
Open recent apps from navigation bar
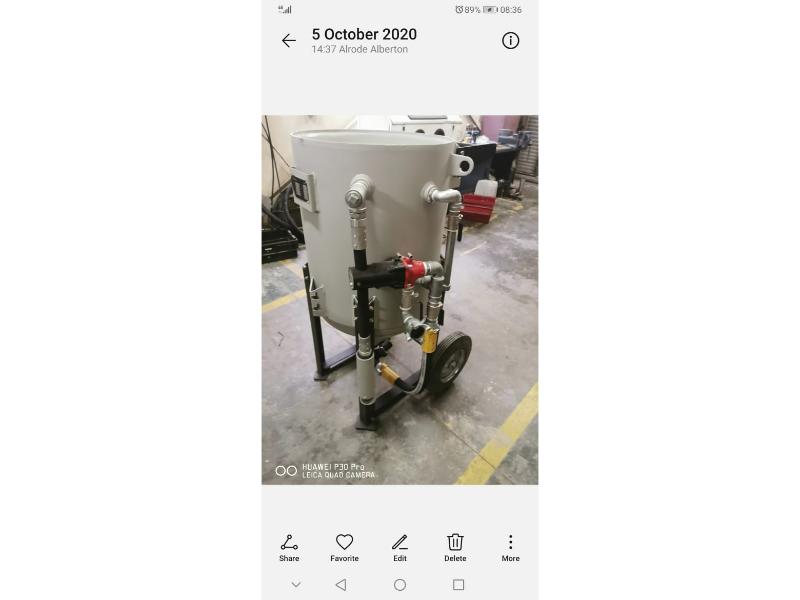458,585
